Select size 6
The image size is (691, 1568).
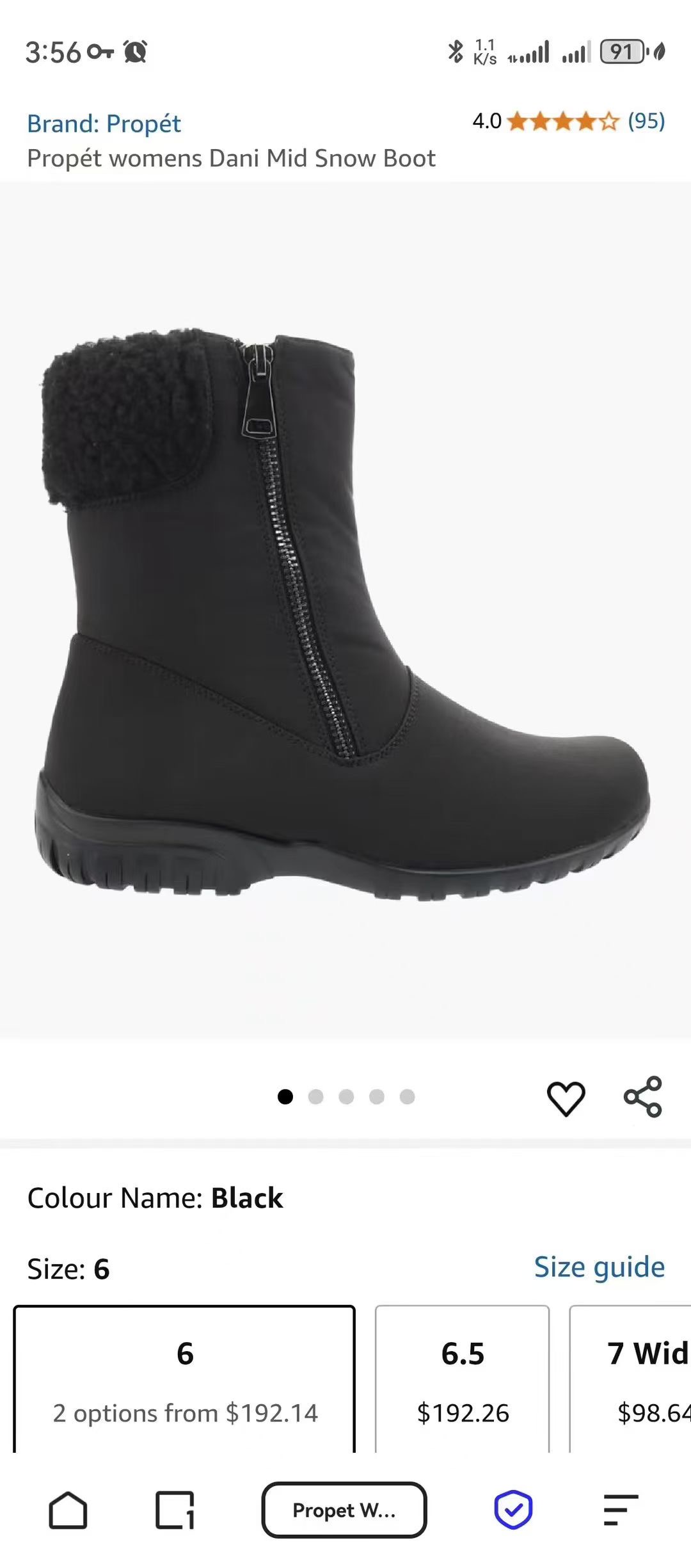pos(184,1377)
